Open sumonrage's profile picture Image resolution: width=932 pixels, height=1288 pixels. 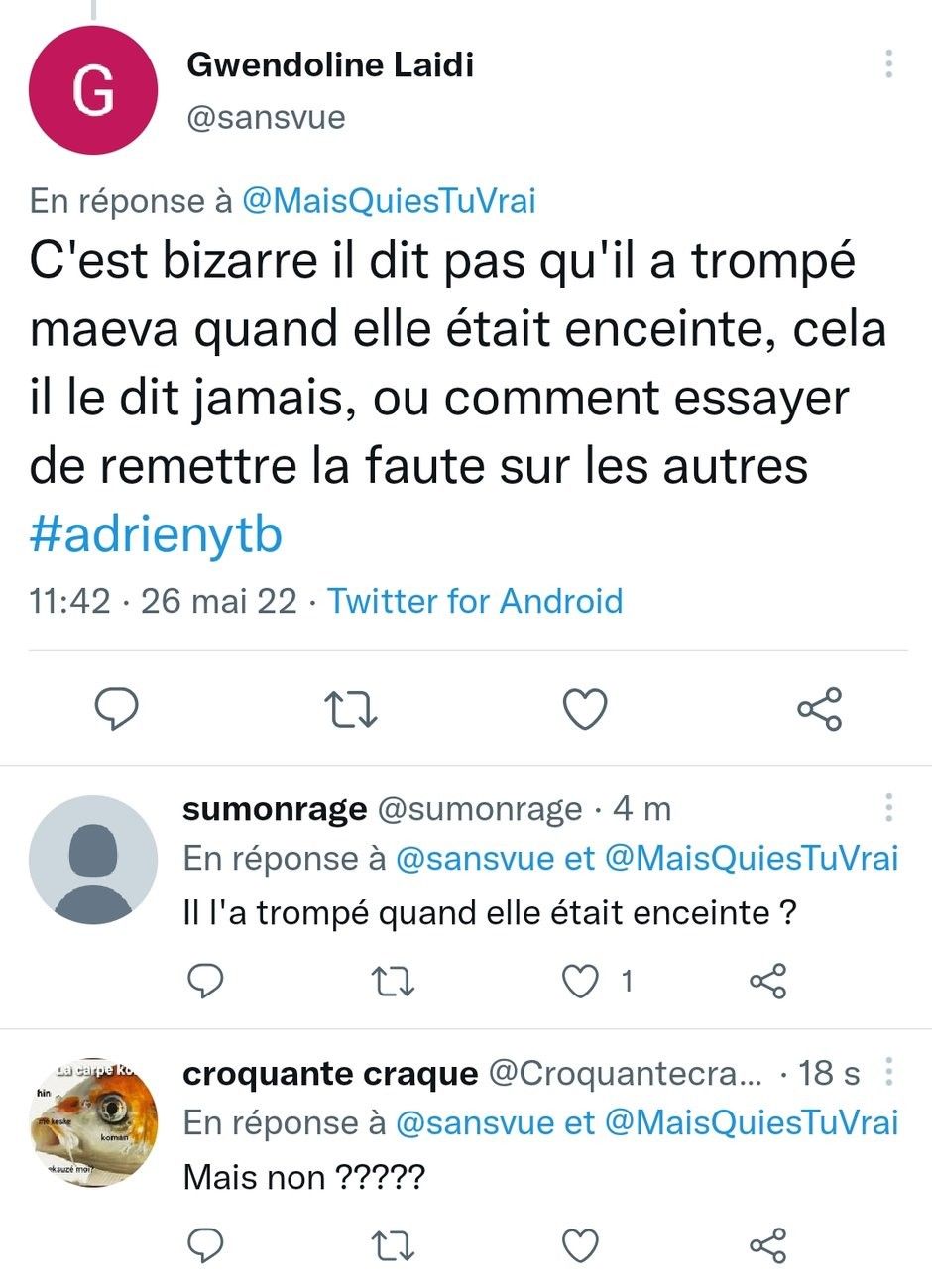click(x=93, y=860)
